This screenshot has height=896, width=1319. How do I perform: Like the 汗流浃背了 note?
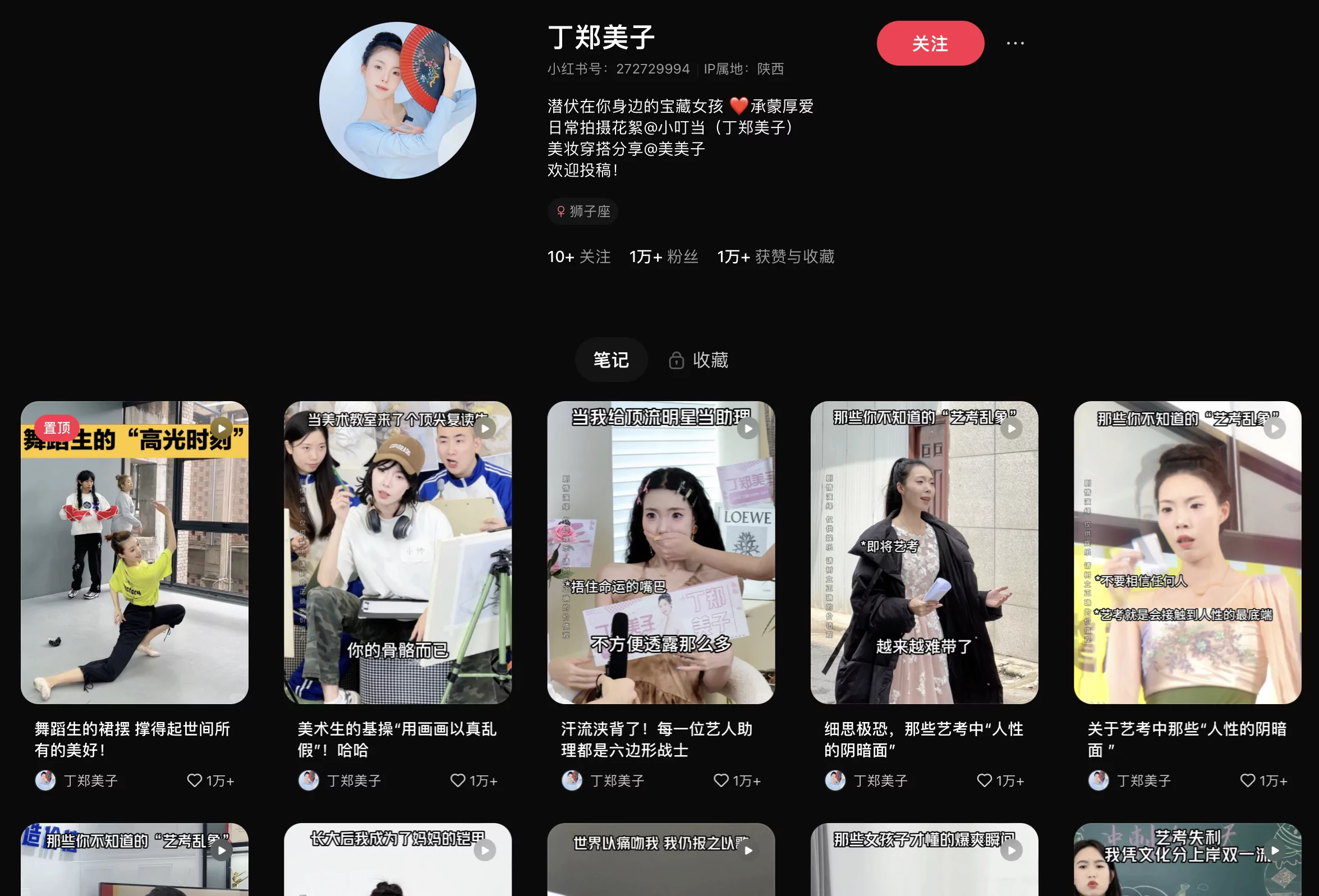click(721, 780)
